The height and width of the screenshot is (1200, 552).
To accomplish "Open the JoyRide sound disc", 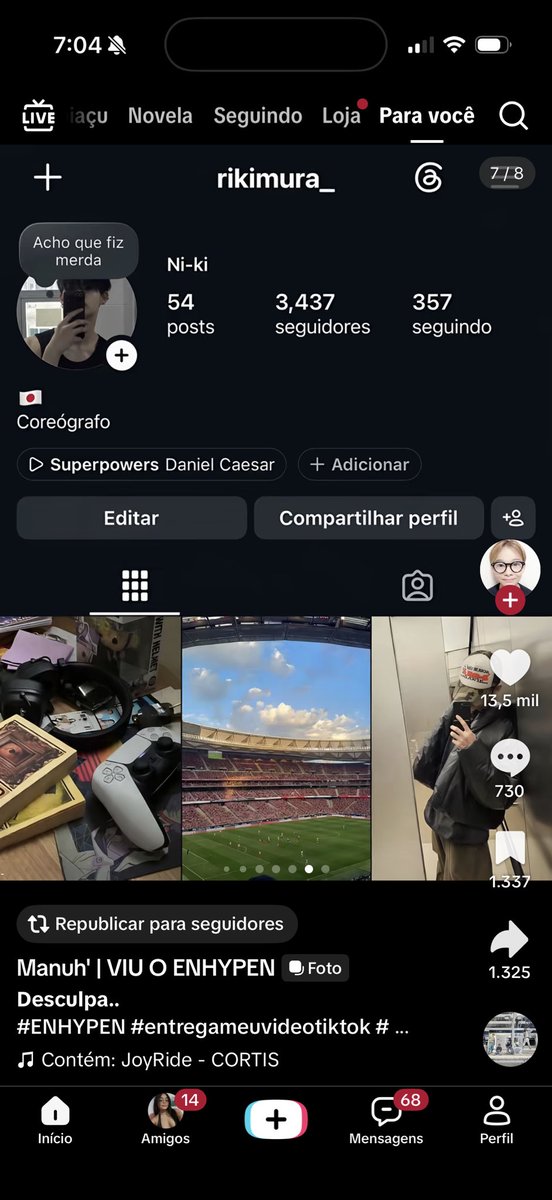I will click(x=510, y=1040).
